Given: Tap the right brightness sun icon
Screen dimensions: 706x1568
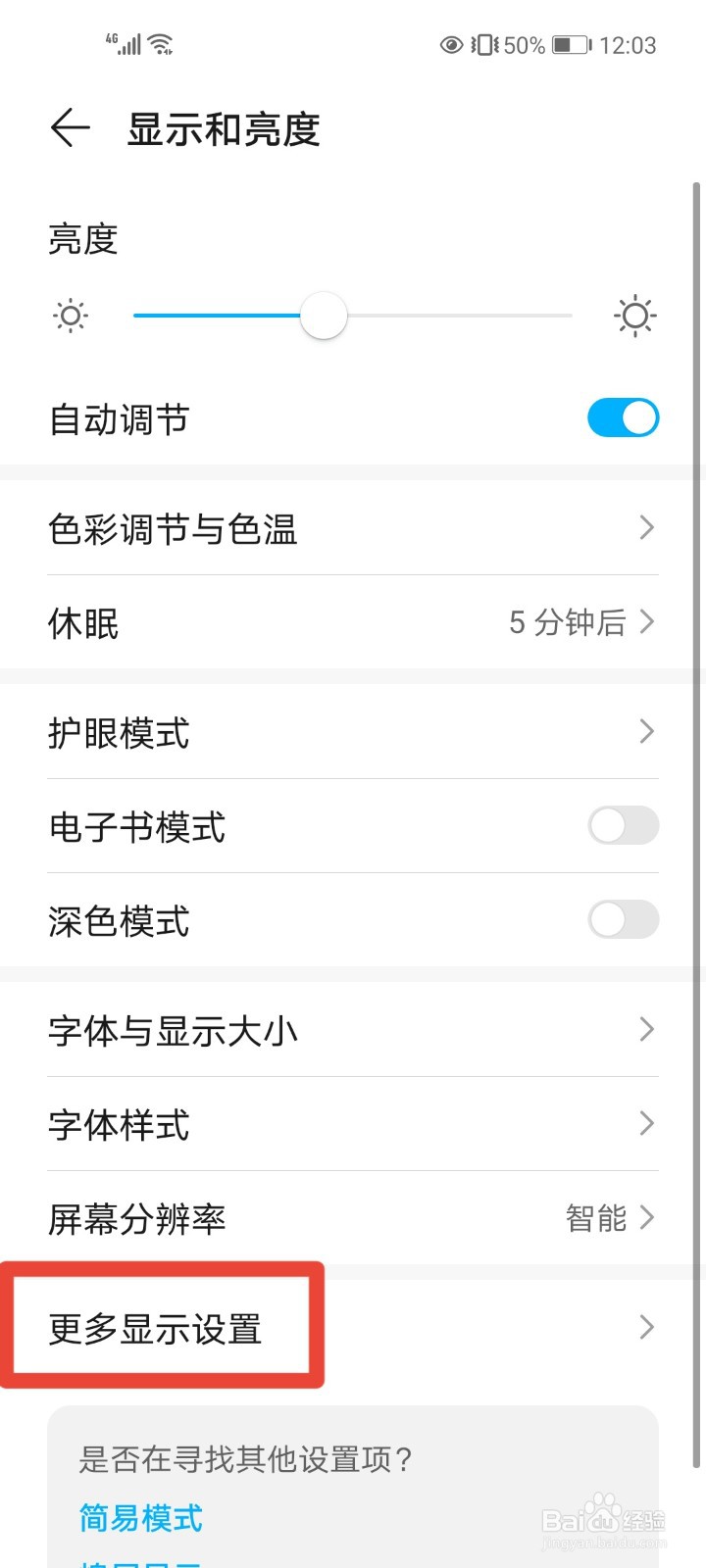Looking at the screenshot, I should tap(635, 316).
